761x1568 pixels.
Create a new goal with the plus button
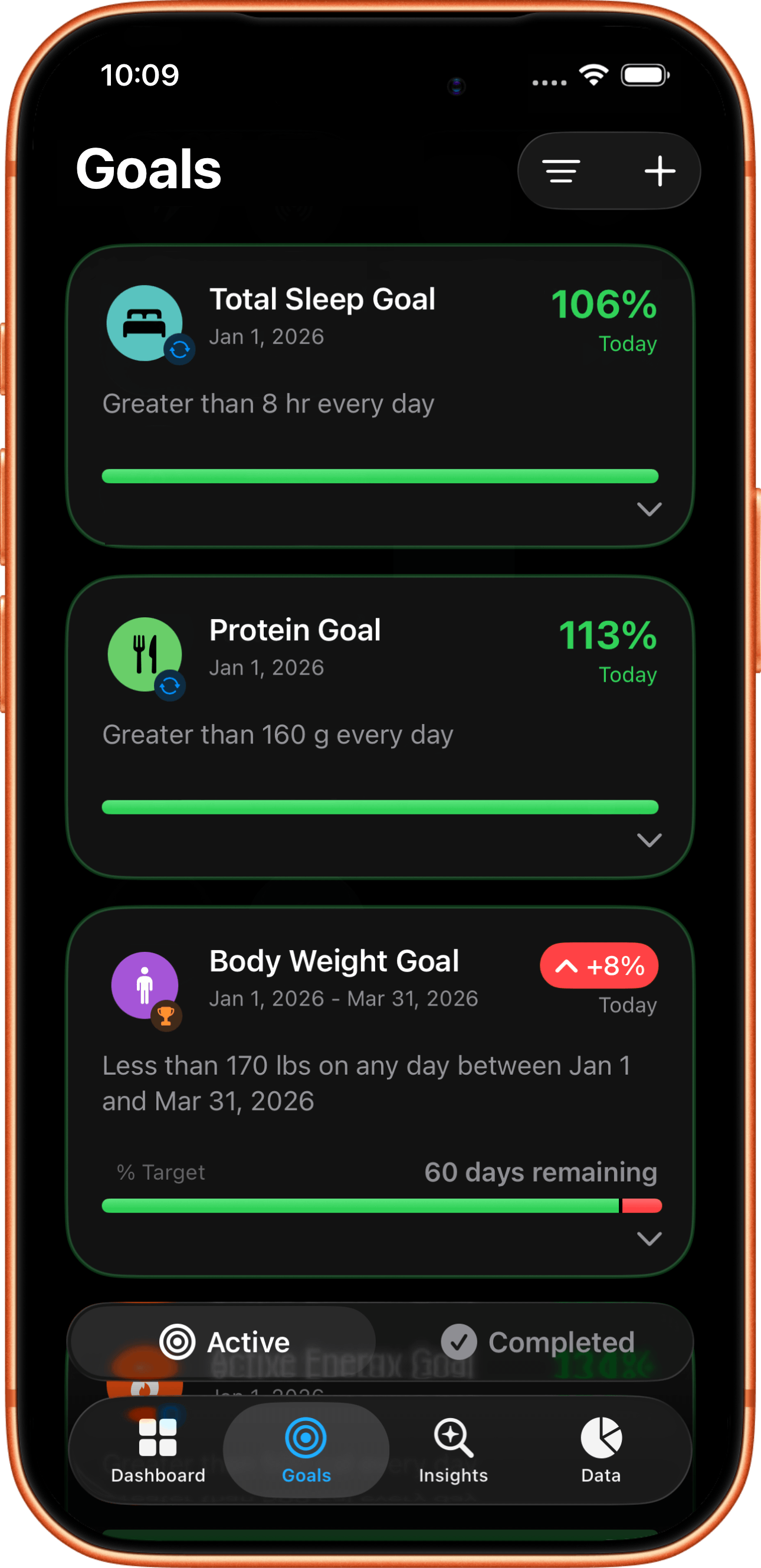tap(660, 171)
